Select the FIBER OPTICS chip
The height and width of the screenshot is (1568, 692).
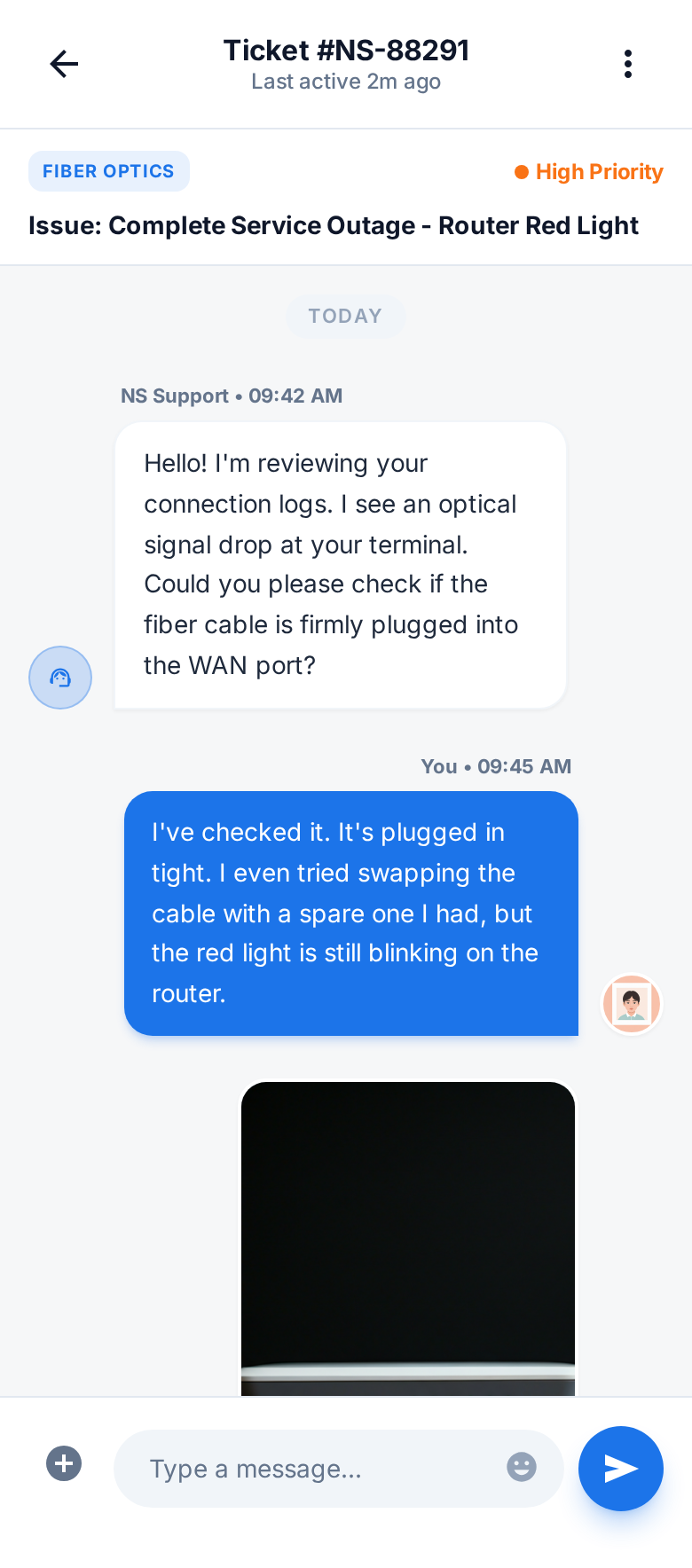tap(108, 171)
